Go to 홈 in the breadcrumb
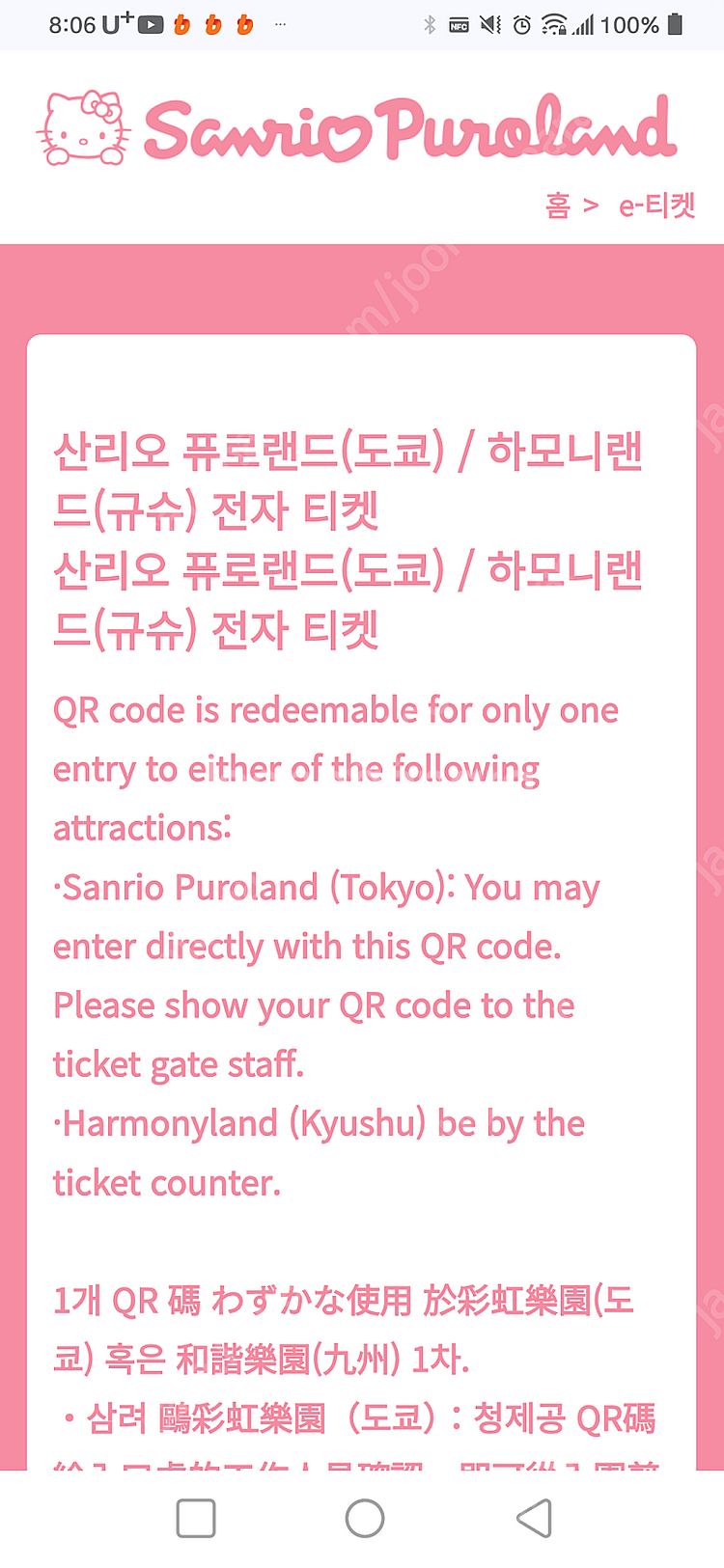Viewport: 724px width, 1568px height. [x=557, y=206]
